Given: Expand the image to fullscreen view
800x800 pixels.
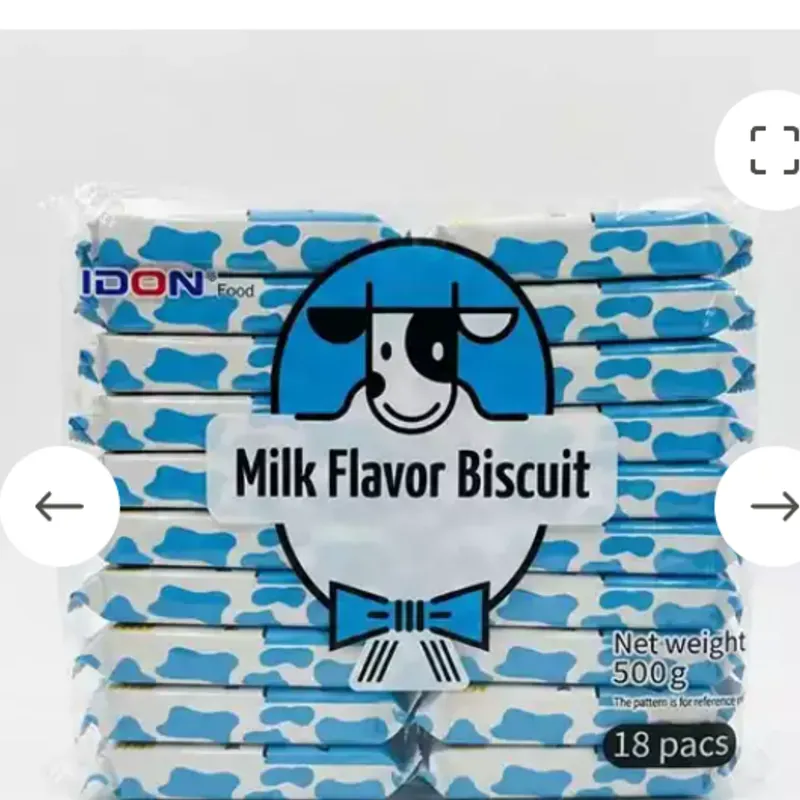Looking at the screenshot, I should pos(773,150).
